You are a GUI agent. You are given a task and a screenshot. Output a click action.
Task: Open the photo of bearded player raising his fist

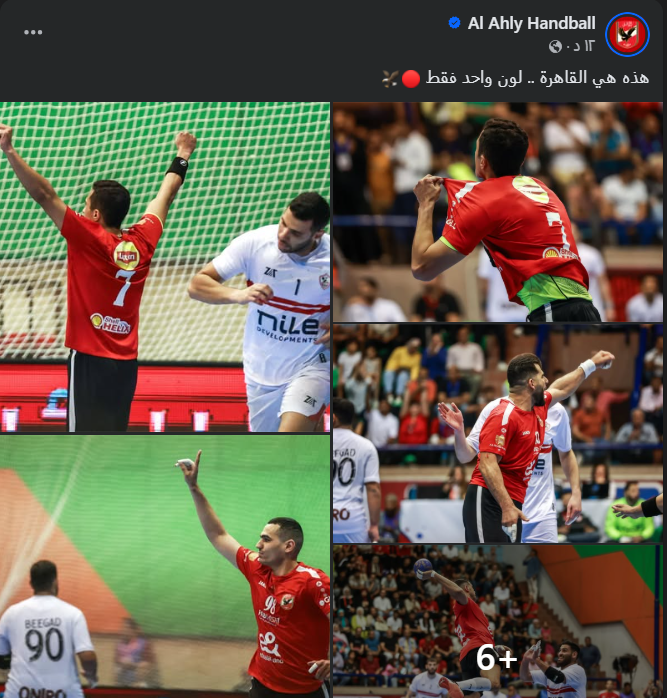tap(497, 433)
